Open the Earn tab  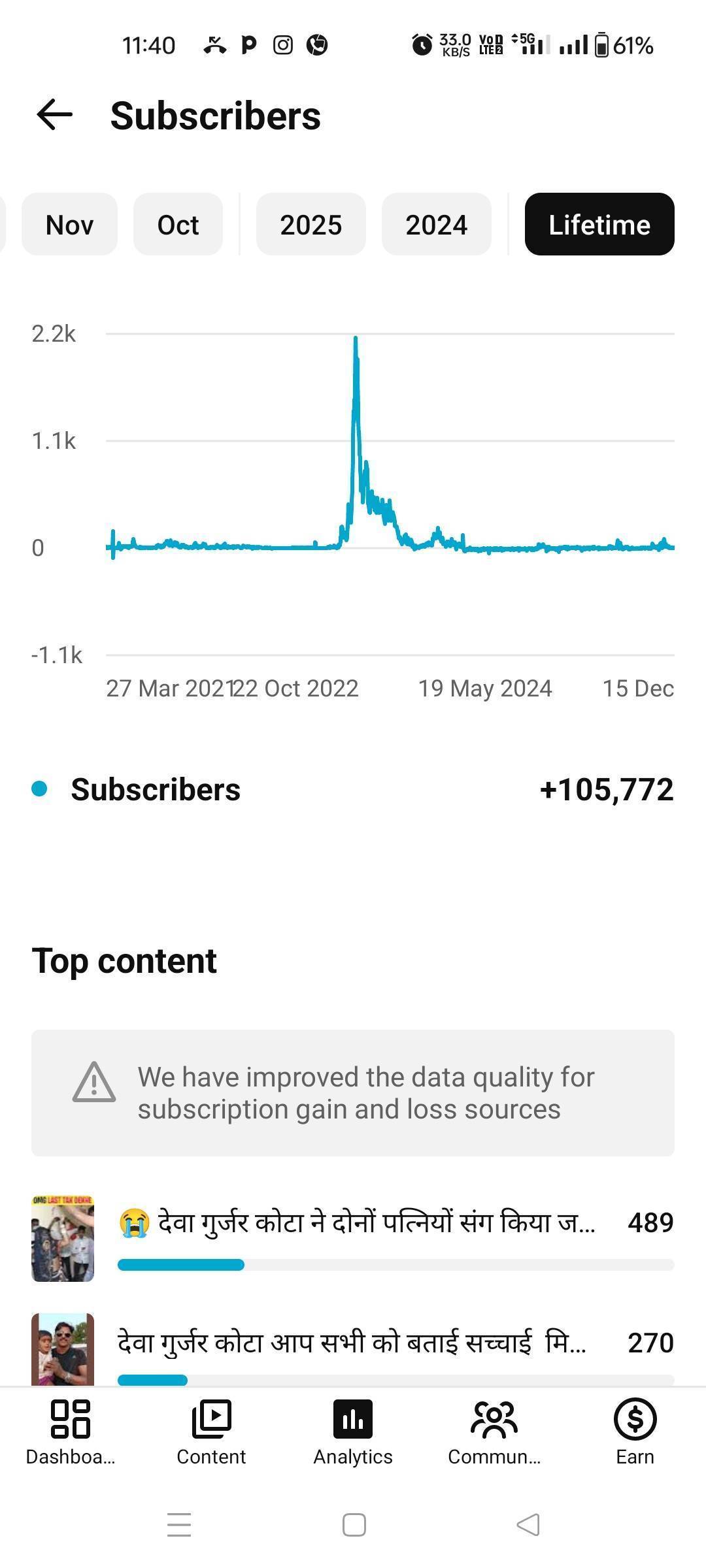click(x=635, y=1432)
